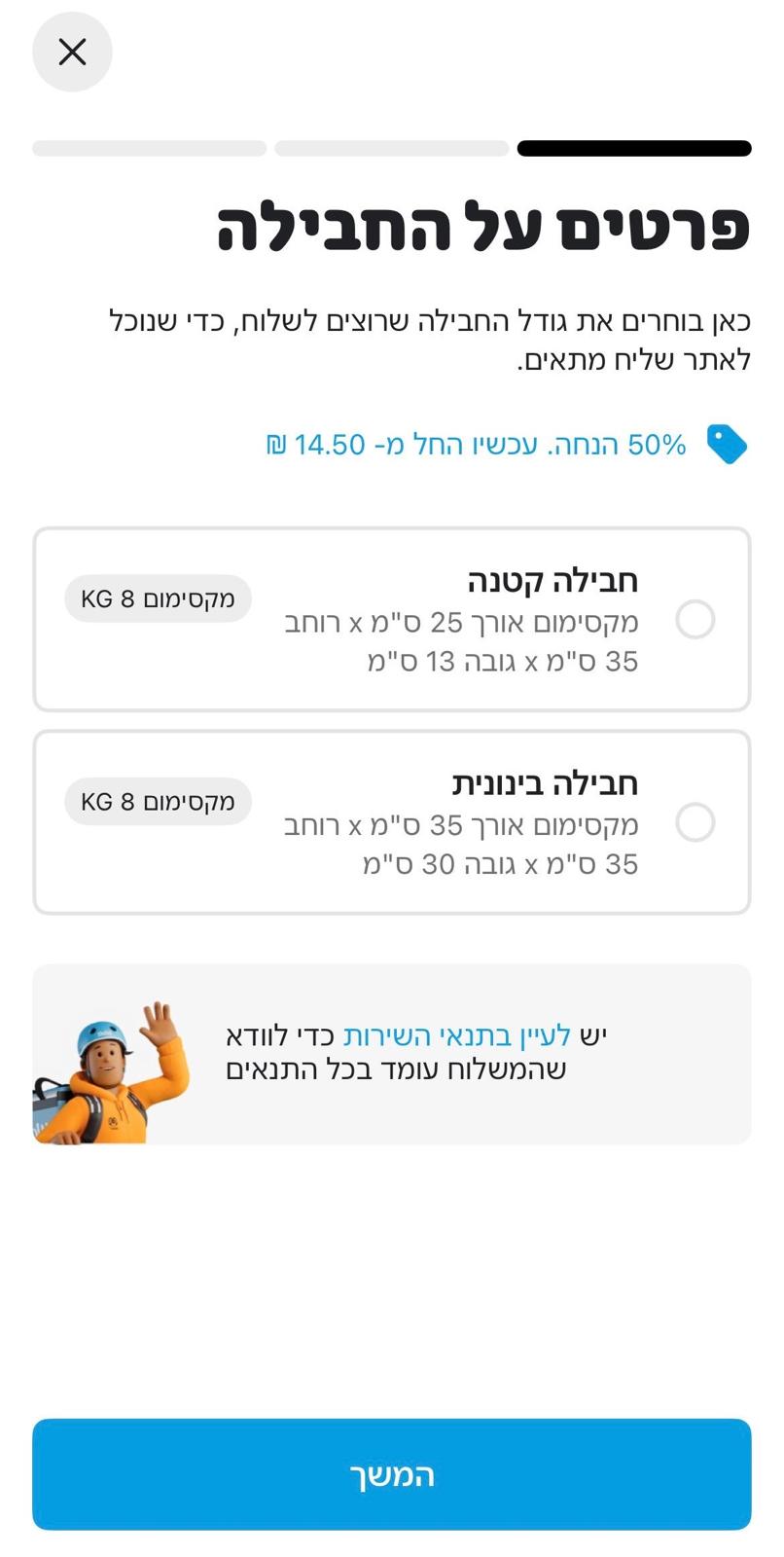The height and width of the screenshot is (1557, 784).
Task: Choose the medium package option (חבילה בינונית)
Action: [x=695, y=822]
